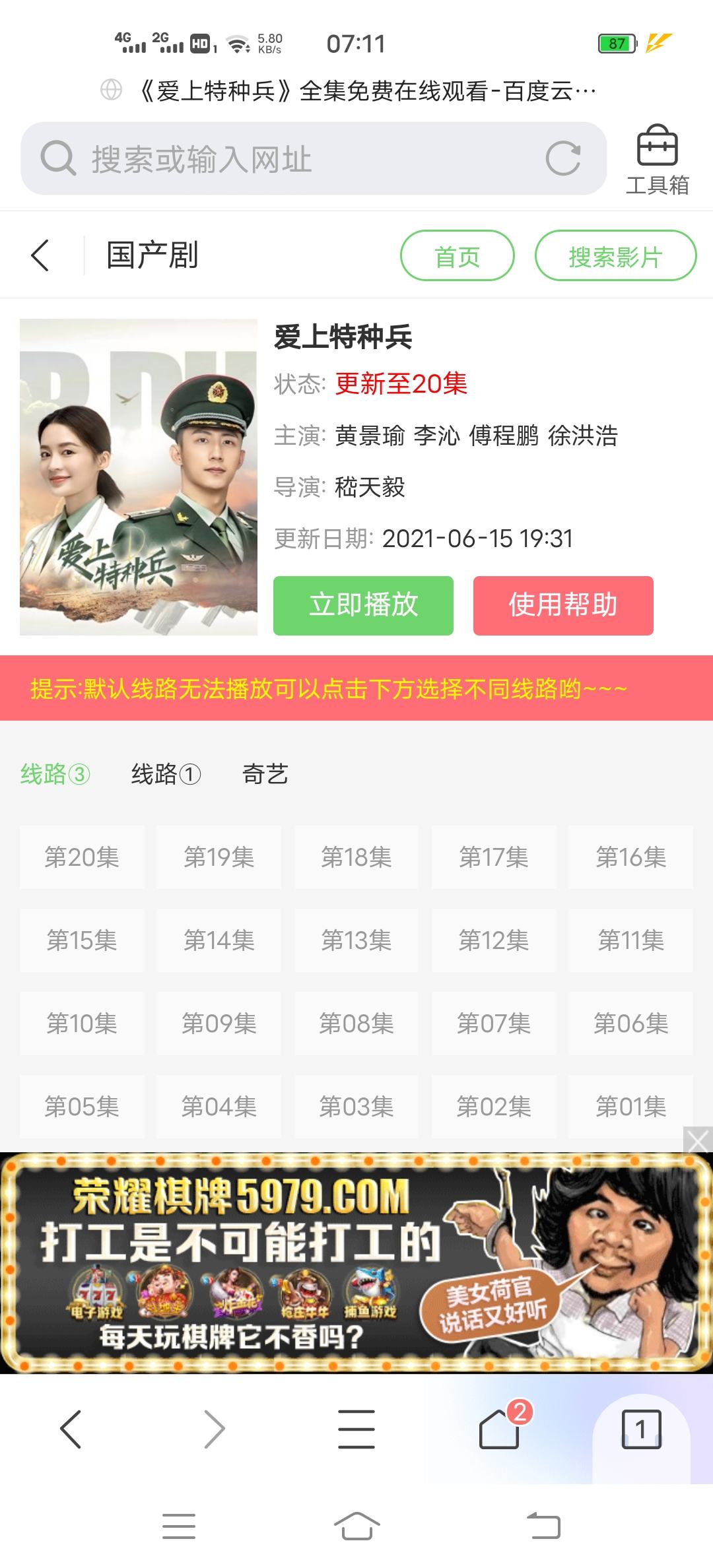The image size is (713, 1568).
Task: Play episode 第01集
Action: coord(630,1106)
